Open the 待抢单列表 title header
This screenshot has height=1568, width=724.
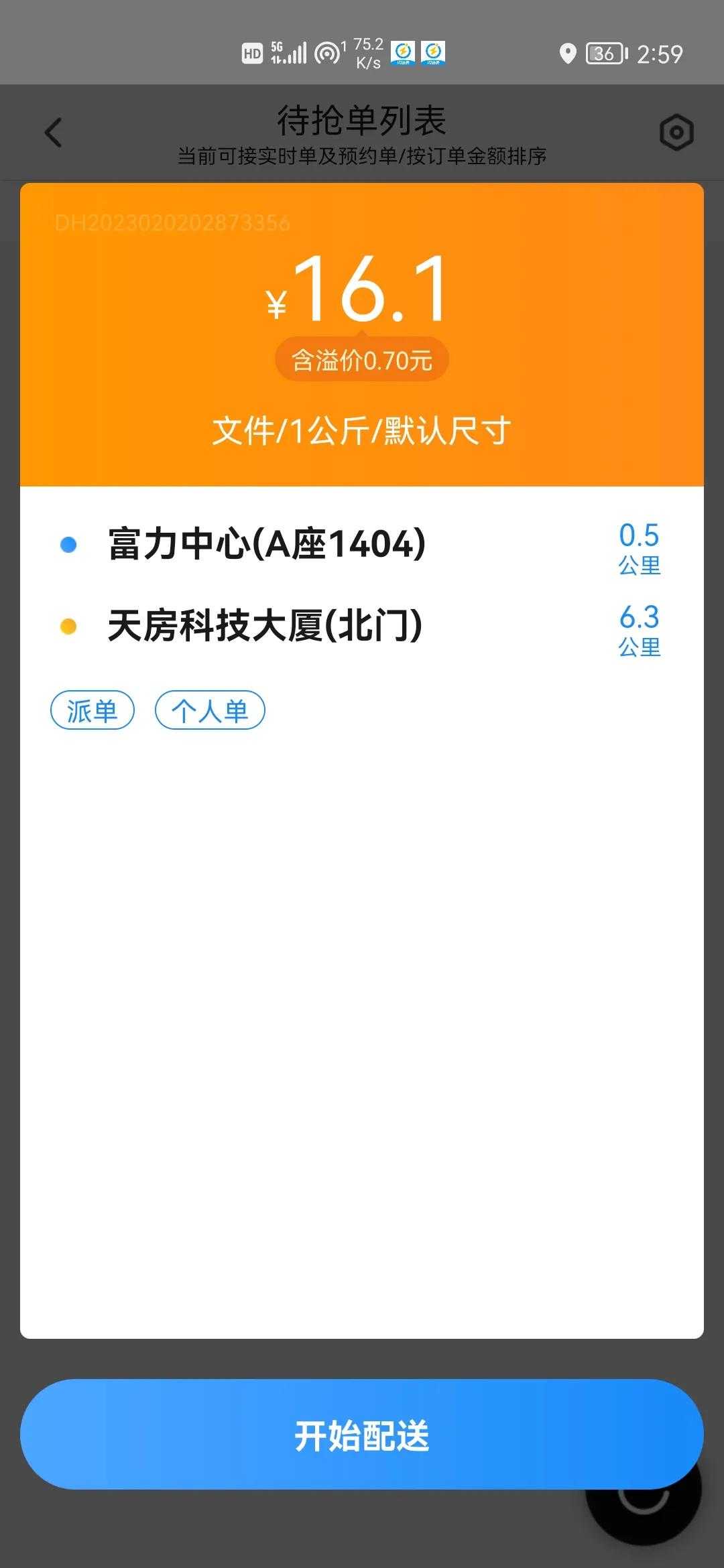(361, 121)
